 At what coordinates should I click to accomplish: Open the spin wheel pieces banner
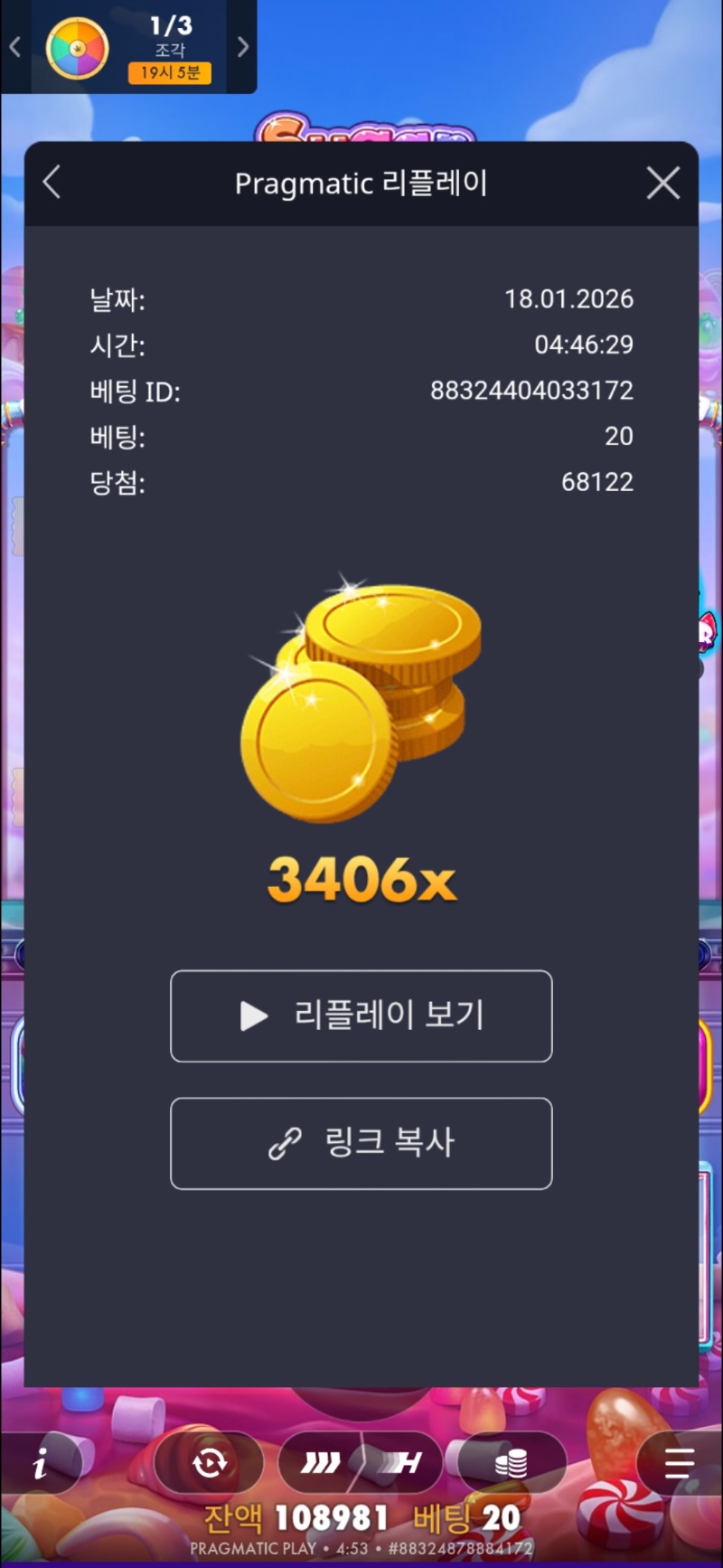point(129,47)
